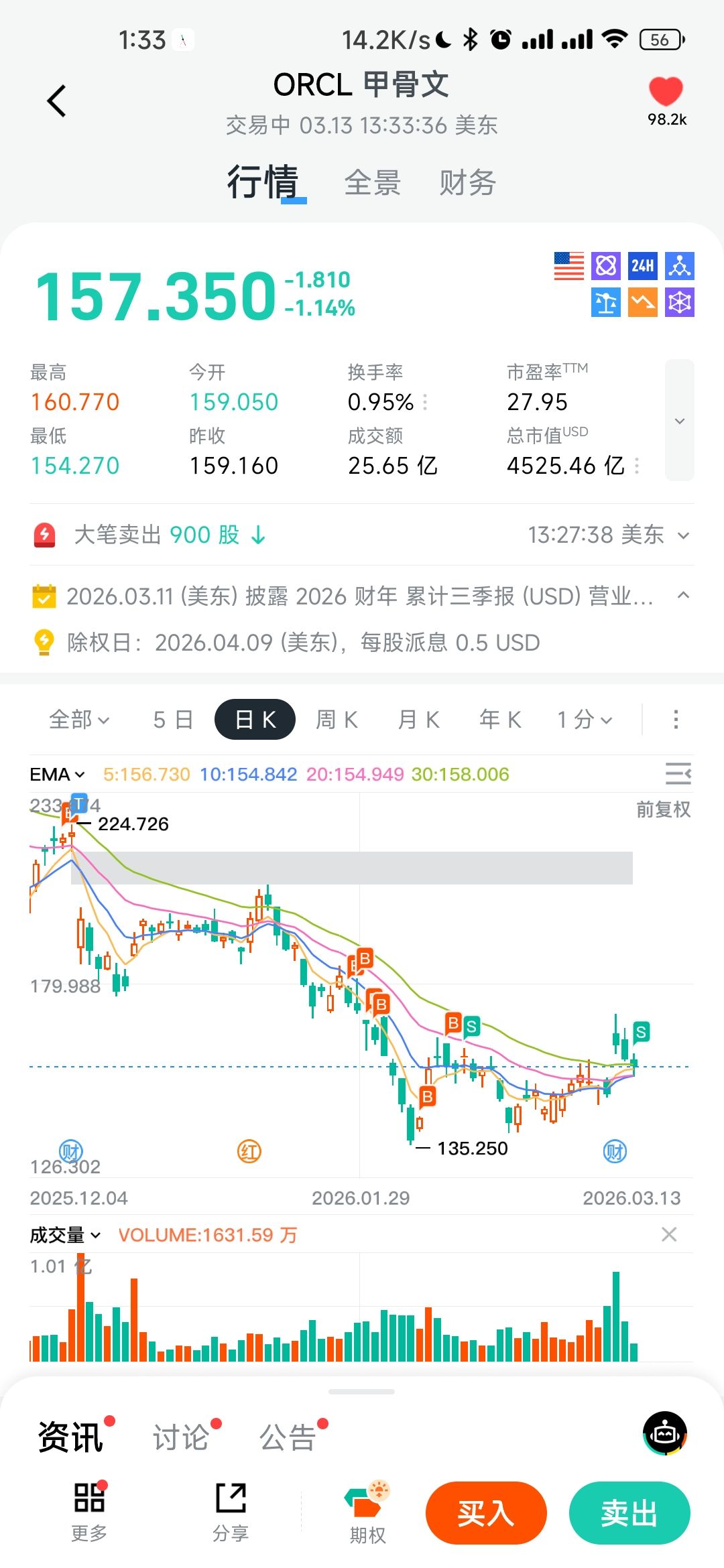Open the 全部 chart range dropdown
This screenshot has width=724, height=1568.
(78, 720)
